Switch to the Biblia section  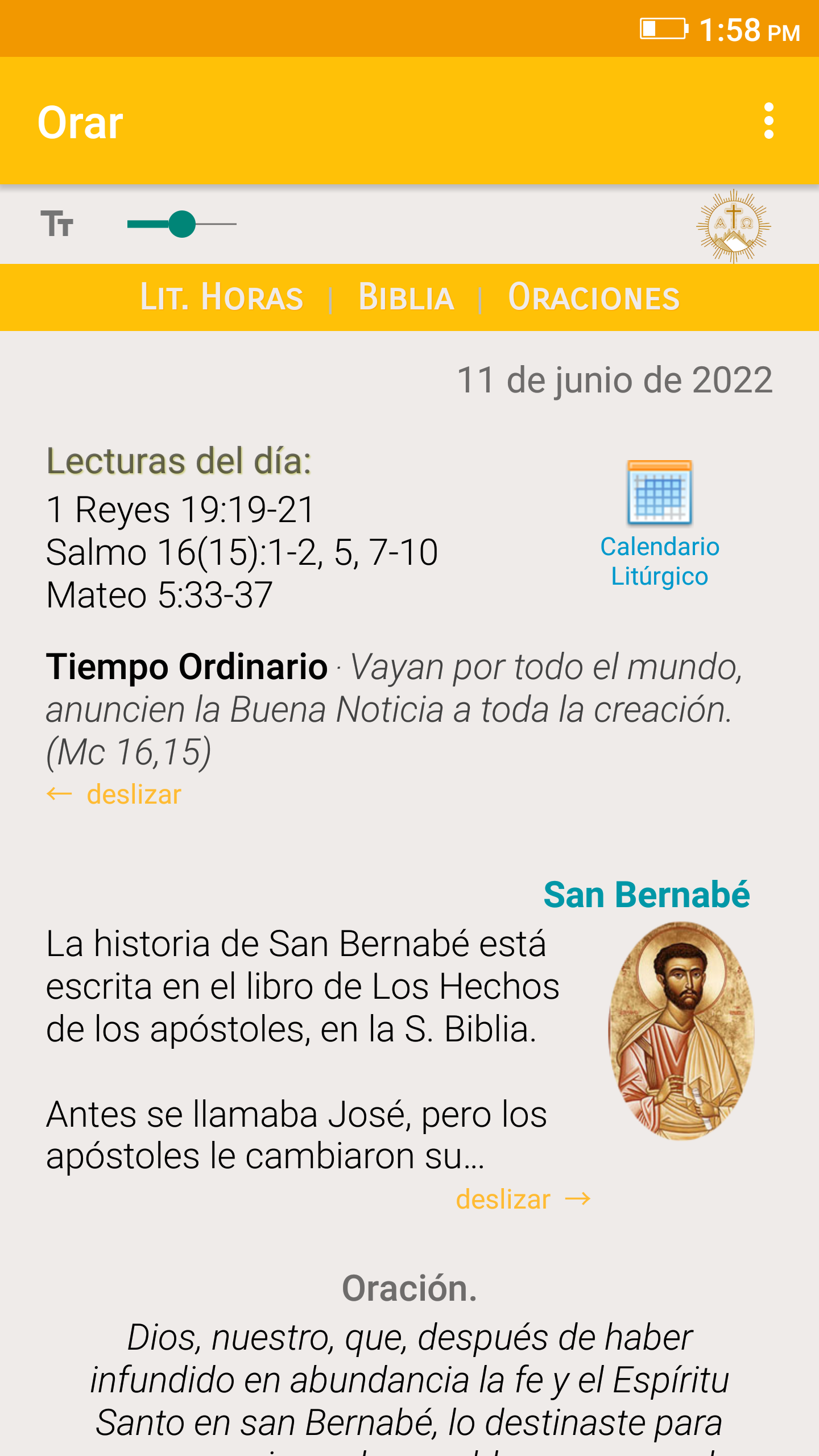406,297
